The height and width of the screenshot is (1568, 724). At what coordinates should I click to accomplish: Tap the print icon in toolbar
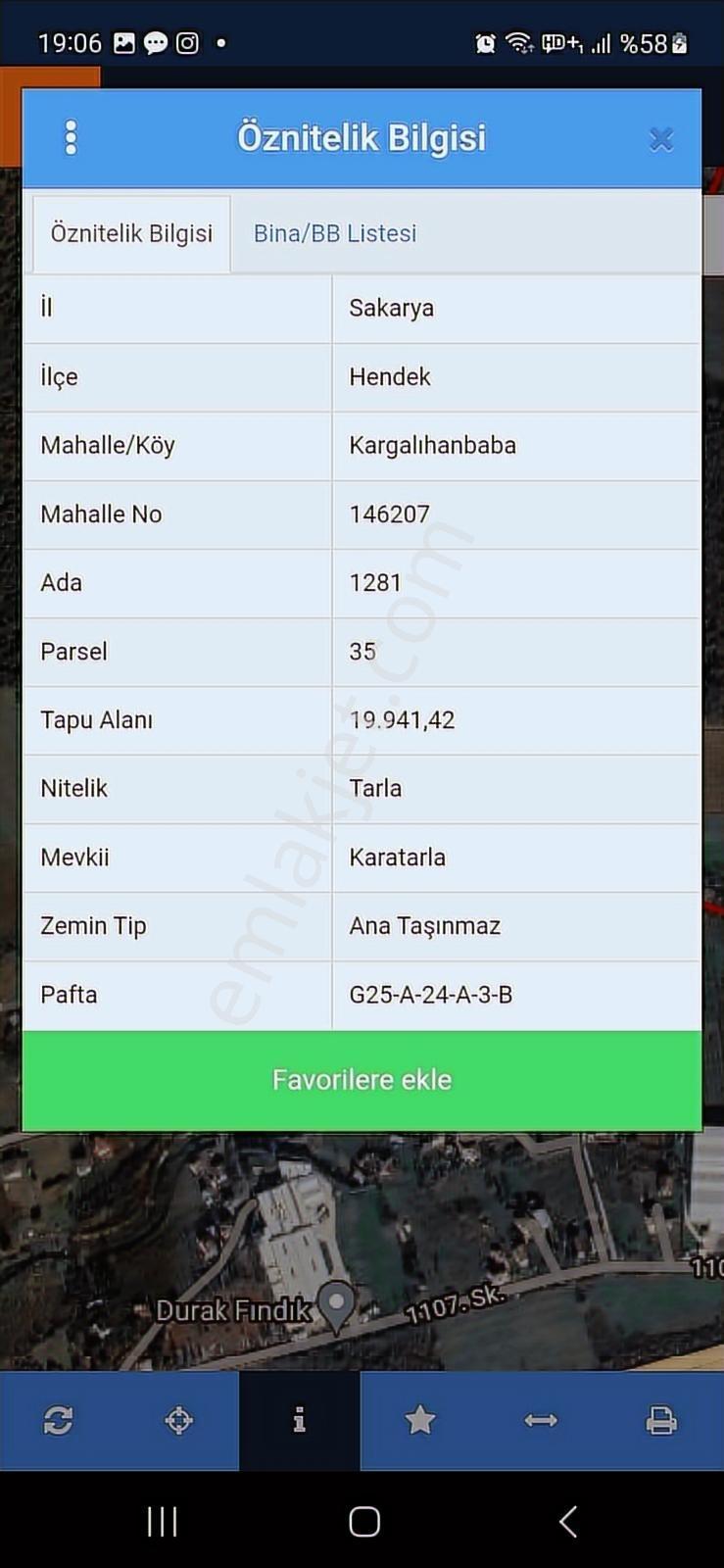pyautogui.click(x=661, y=1420)
